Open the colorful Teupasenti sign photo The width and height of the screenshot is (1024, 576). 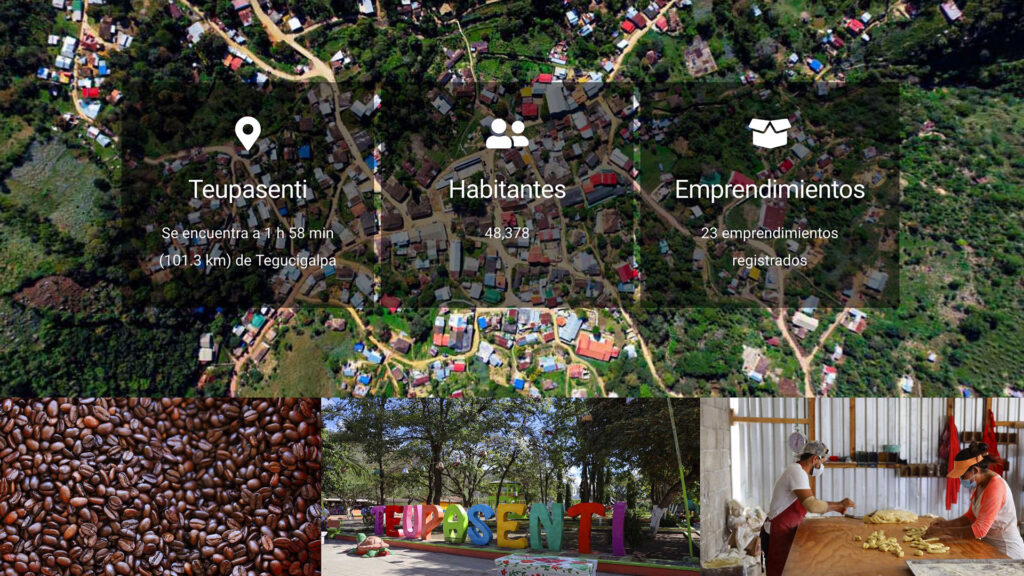coord(510,487)
